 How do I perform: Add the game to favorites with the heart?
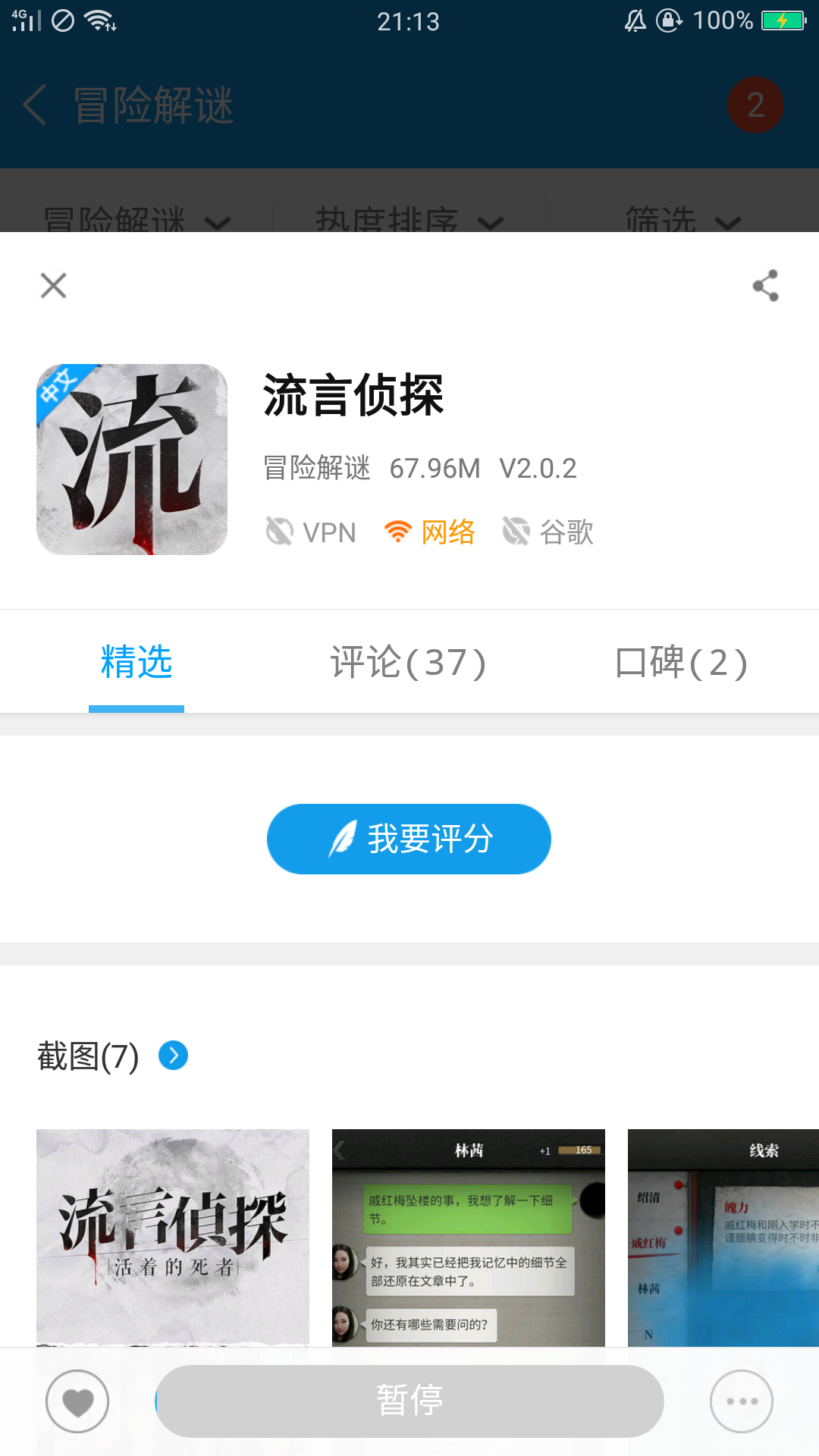pos(77,1401)
